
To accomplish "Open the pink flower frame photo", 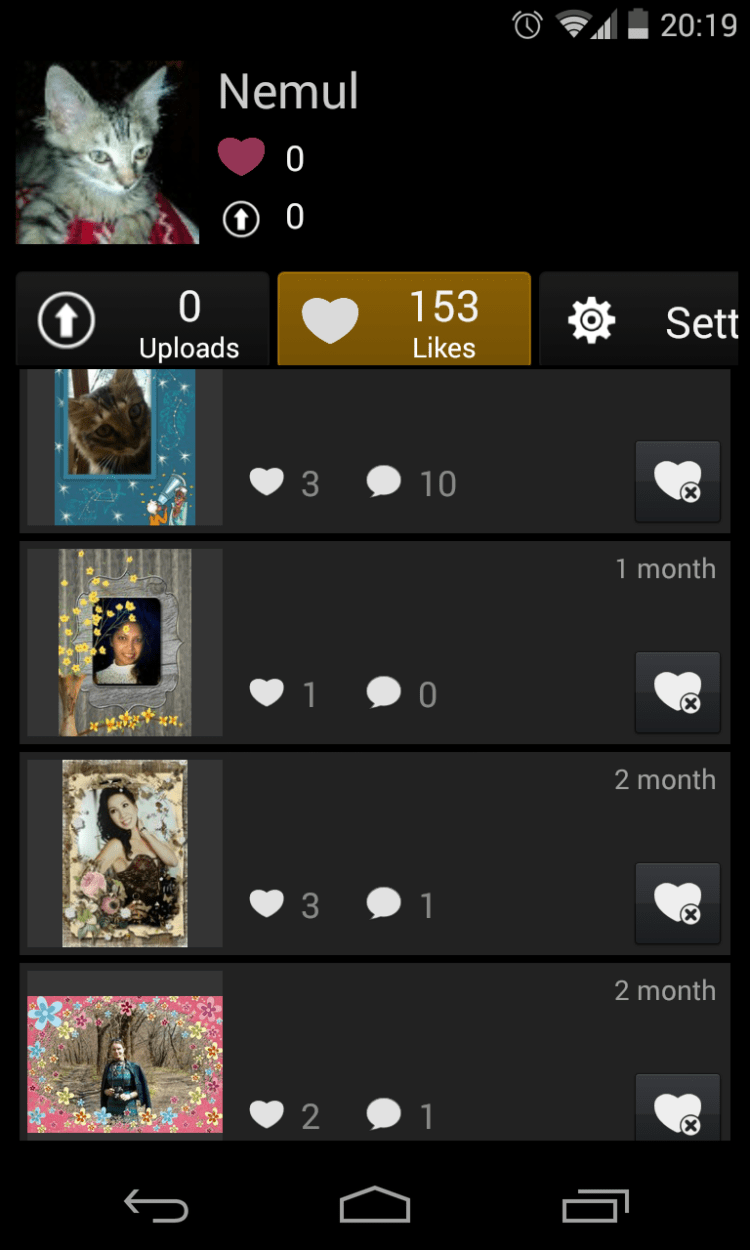I will pos(125,1063).
